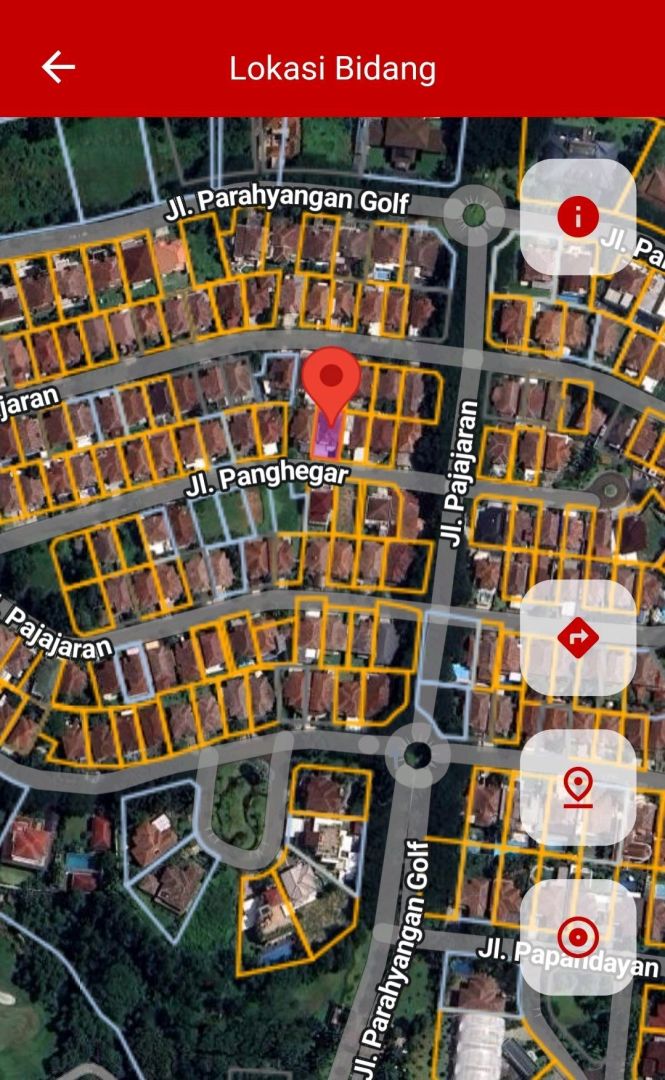Get directions to the marked parcel

pyautogui.click(x=578, y=637)
